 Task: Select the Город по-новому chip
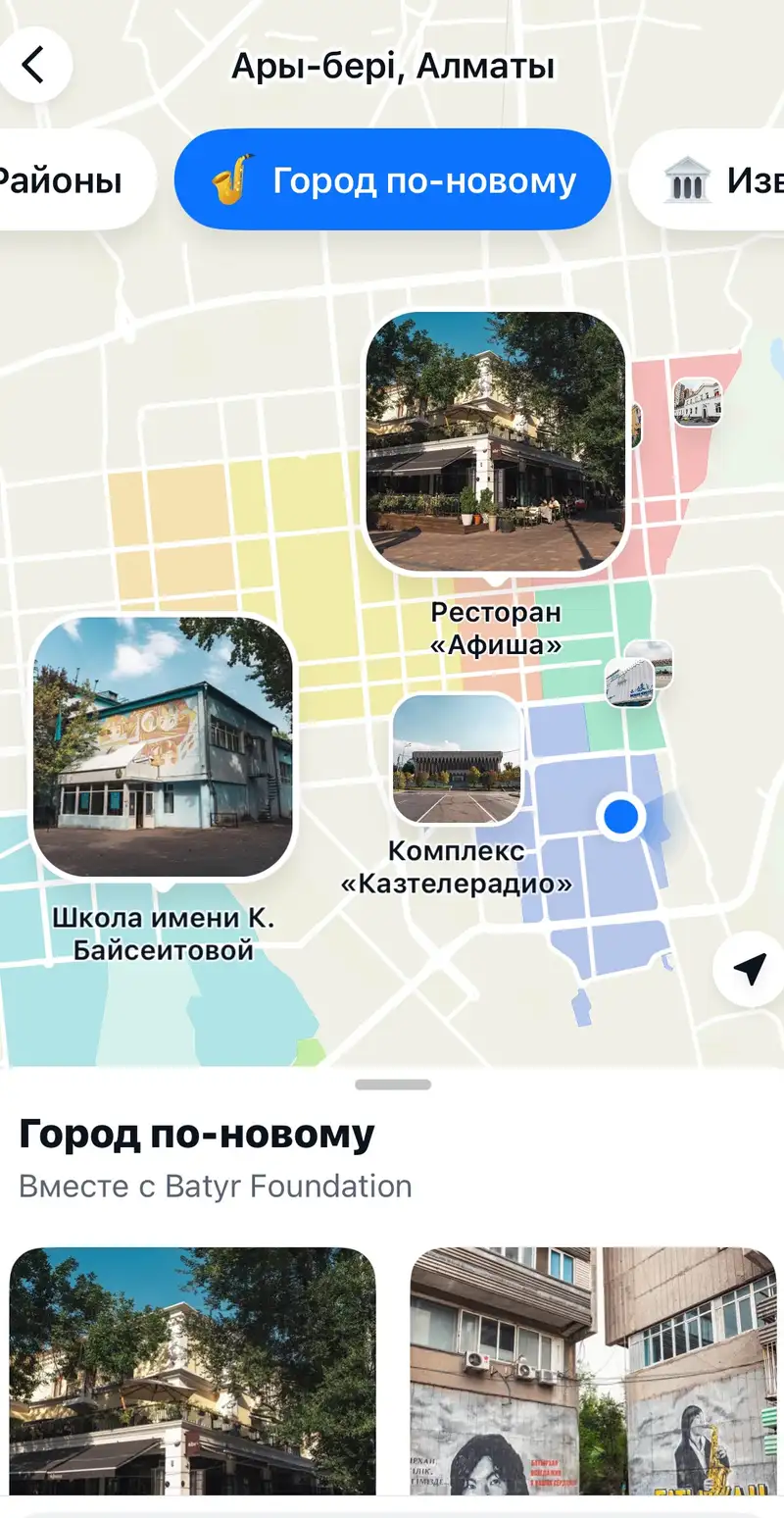point(392,180)
